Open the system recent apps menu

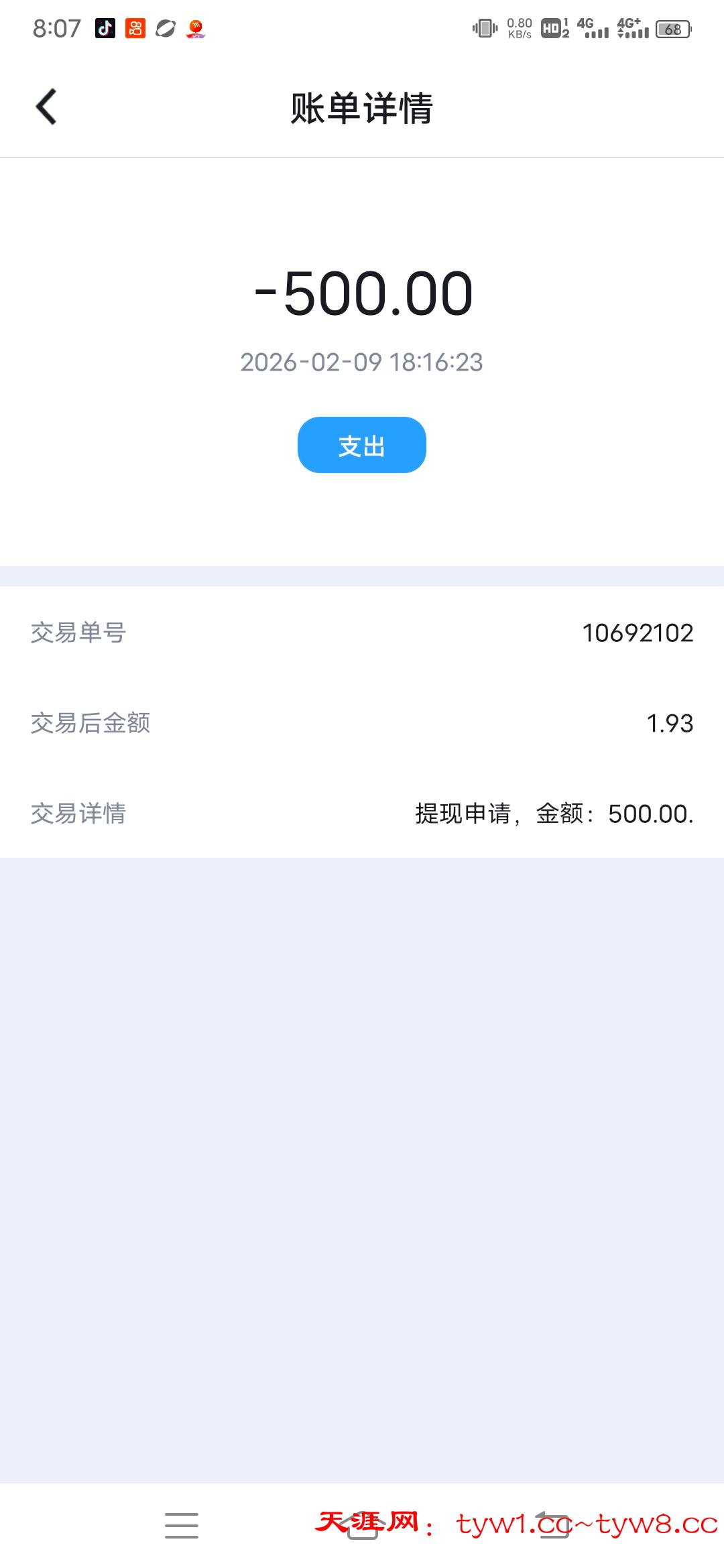182,1525
